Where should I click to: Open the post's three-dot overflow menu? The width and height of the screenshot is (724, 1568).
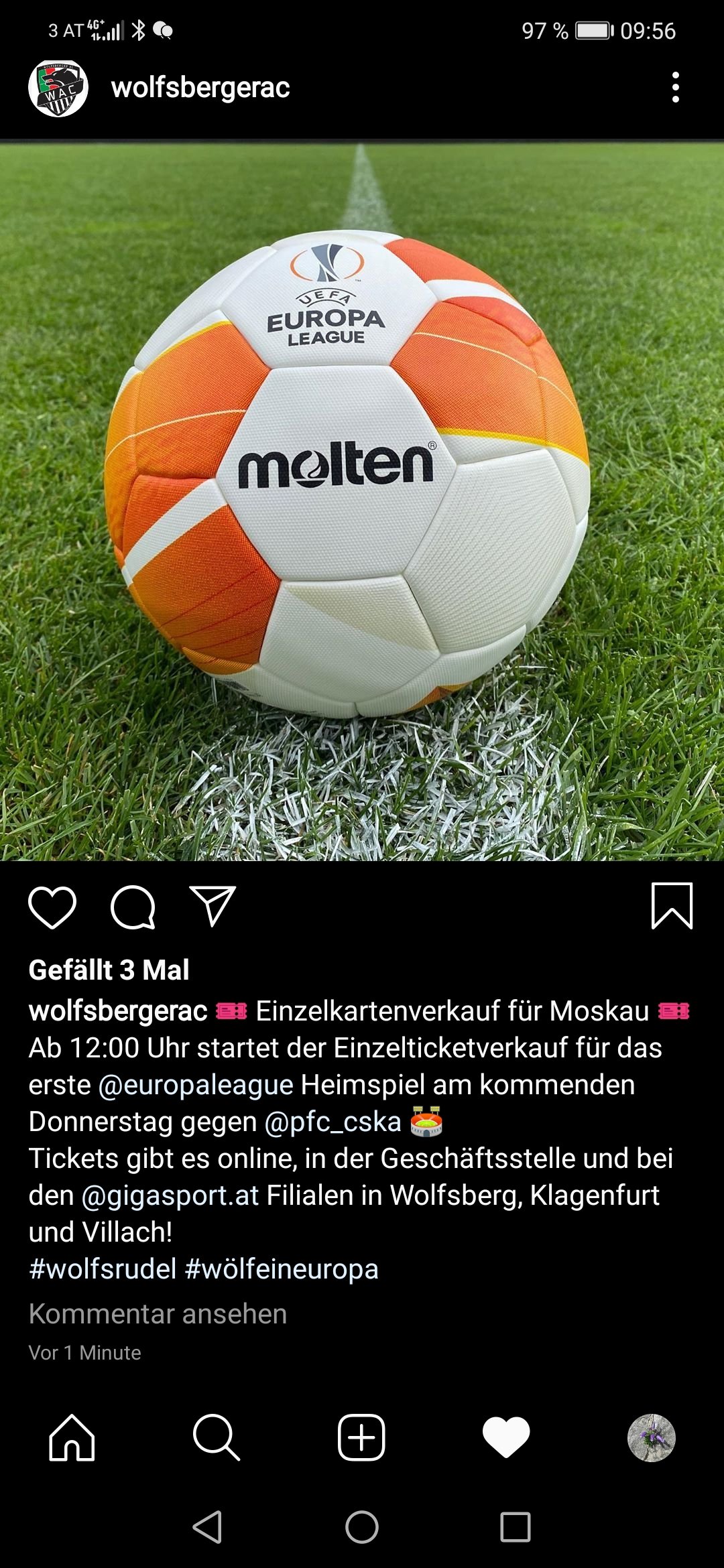[675, 87]
